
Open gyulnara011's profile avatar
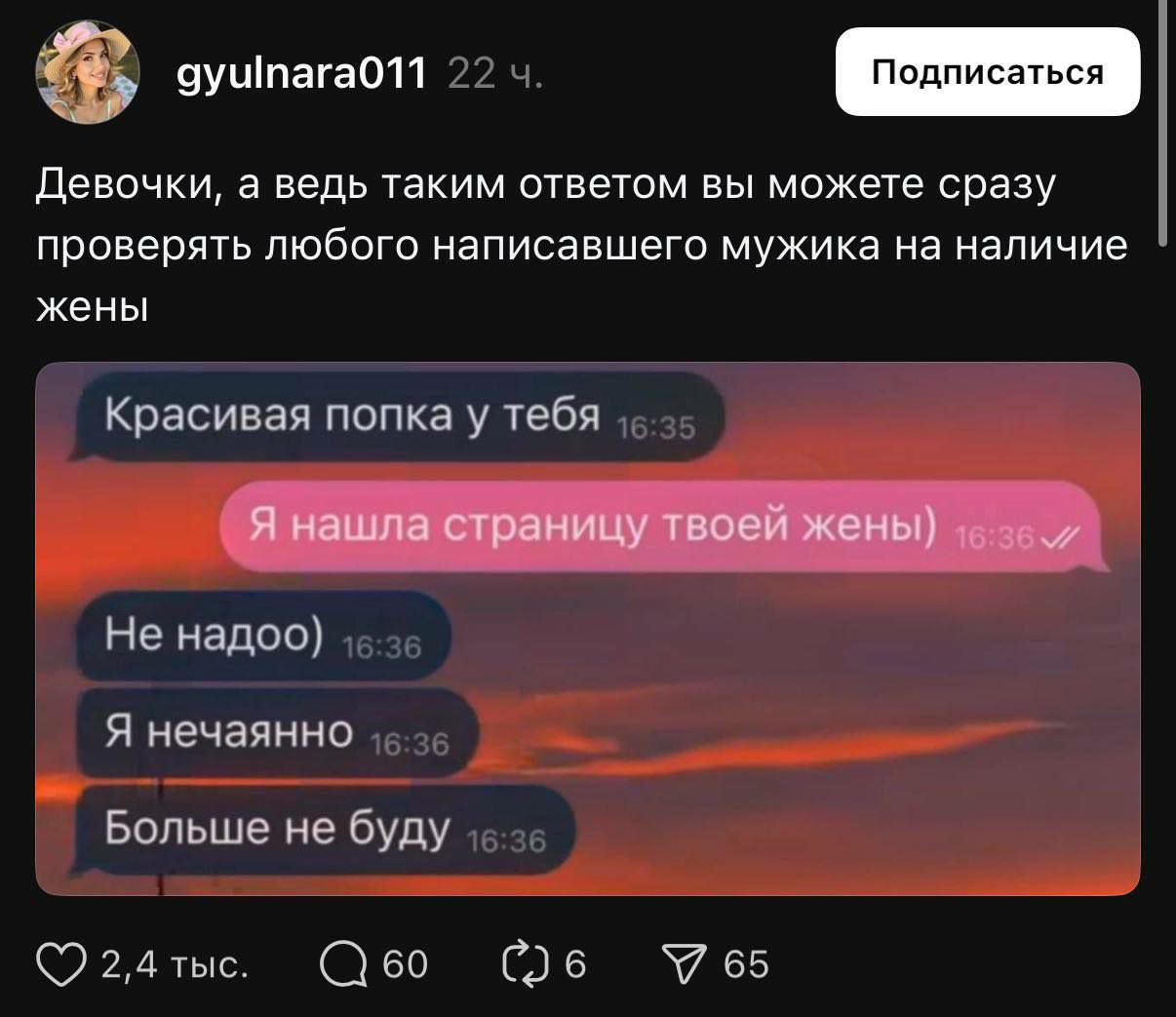[88, 73]
